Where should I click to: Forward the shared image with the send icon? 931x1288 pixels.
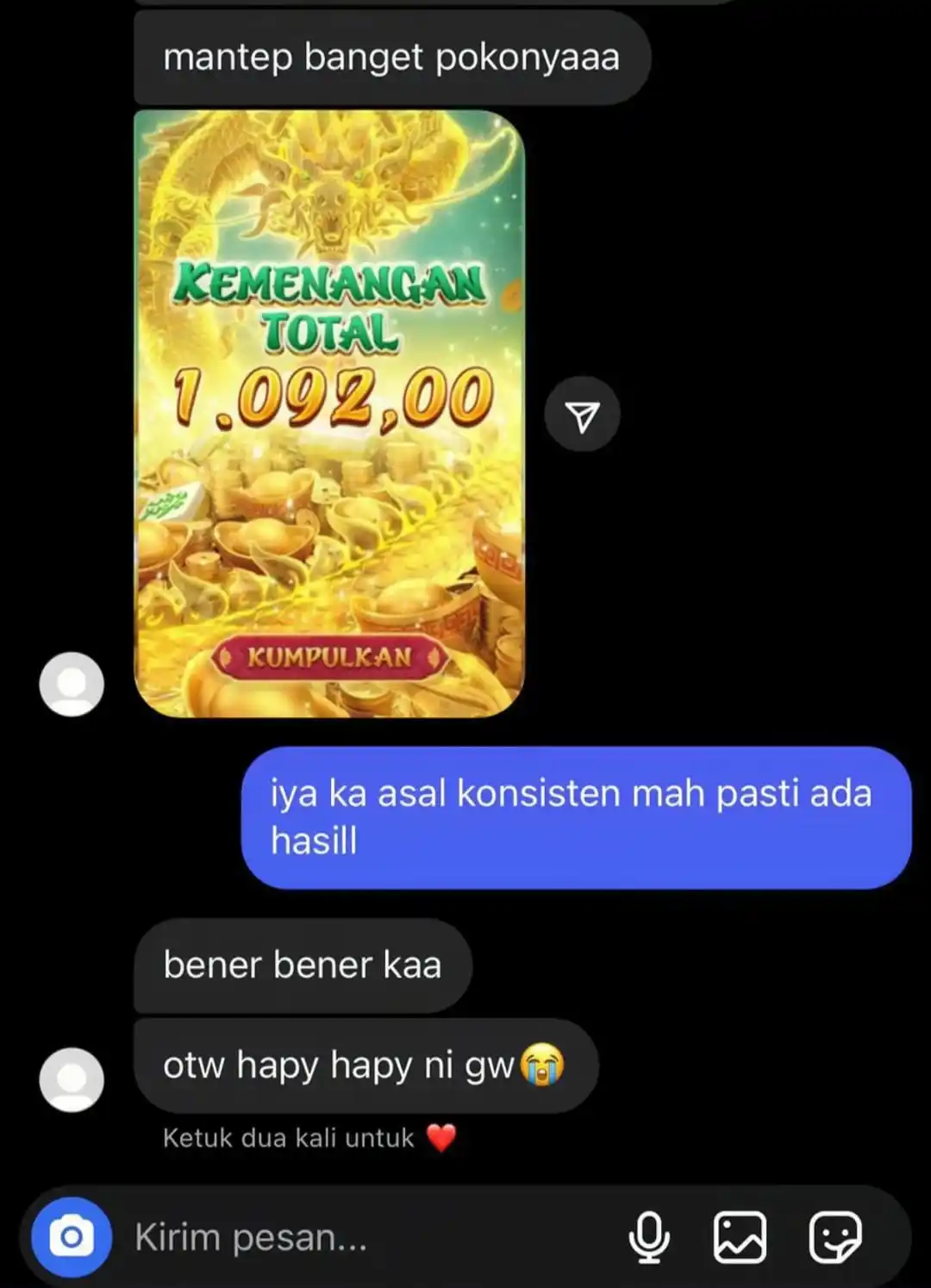click(x=583, y=416)
